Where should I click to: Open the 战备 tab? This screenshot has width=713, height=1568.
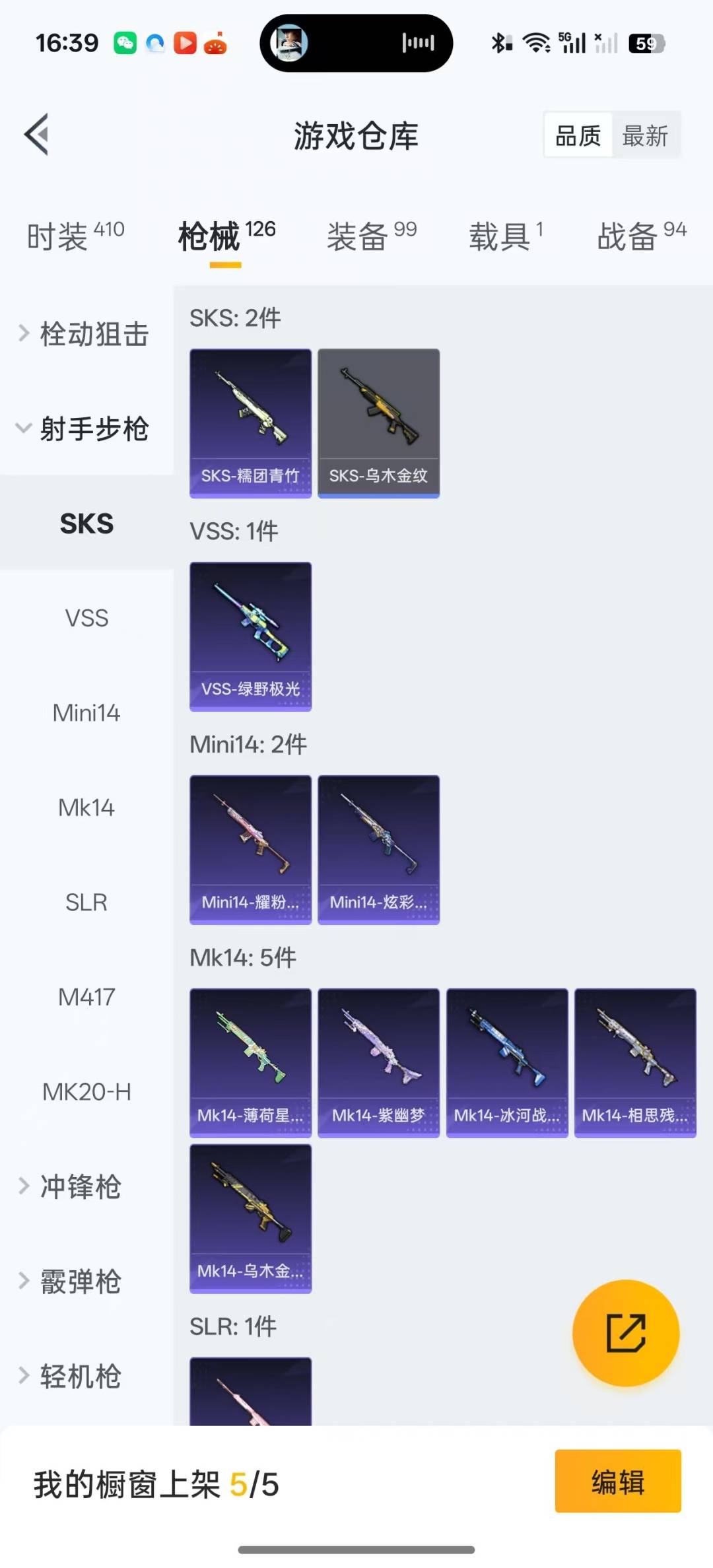click(x=641, y=236)
